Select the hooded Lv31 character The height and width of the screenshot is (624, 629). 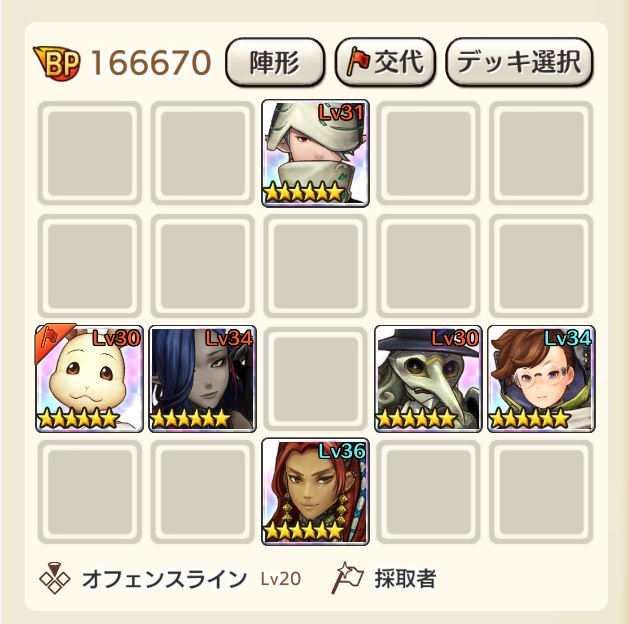(x=316, y=153)
